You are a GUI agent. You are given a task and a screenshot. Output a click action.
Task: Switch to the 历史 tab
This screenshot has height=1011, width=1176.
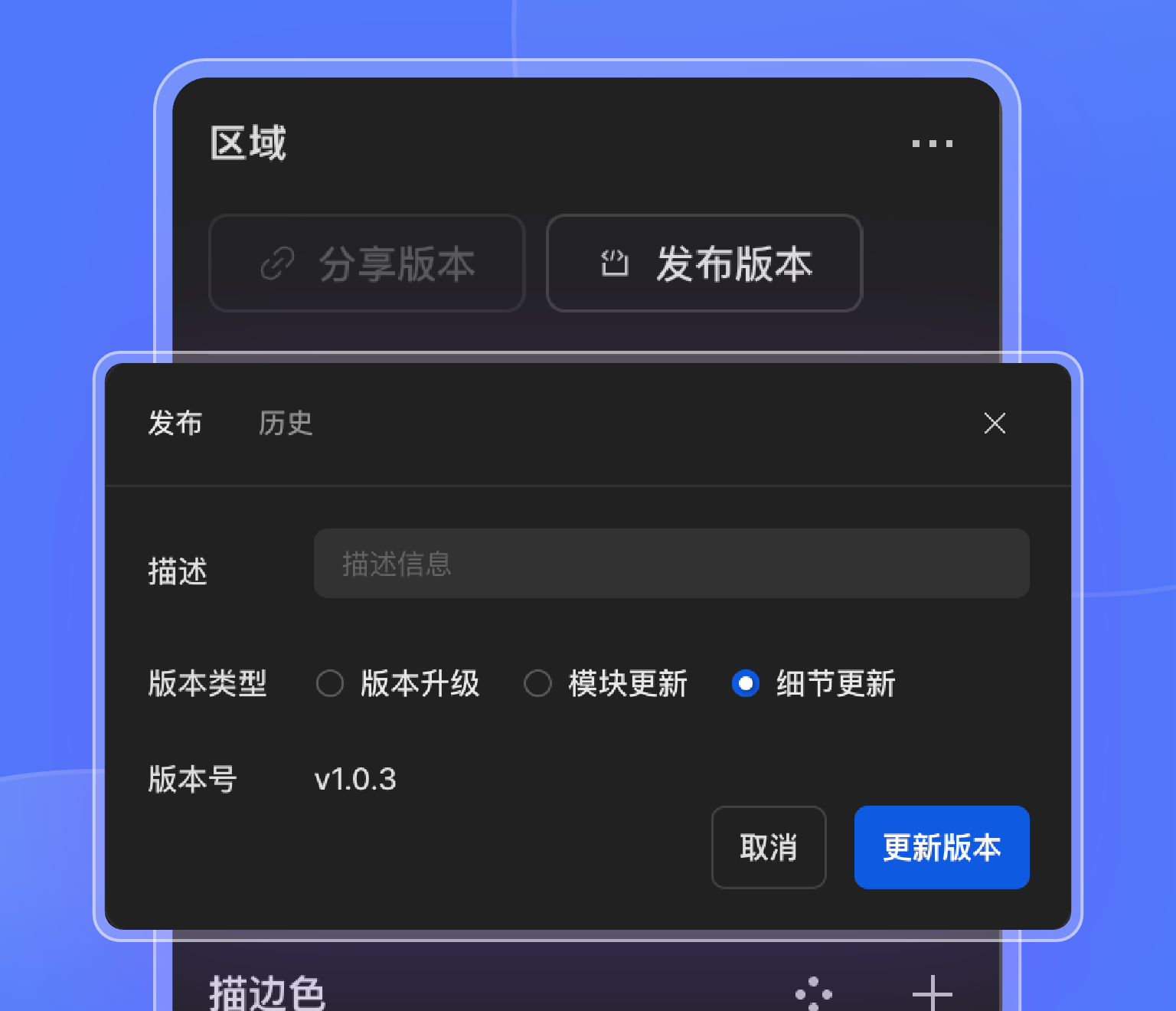pyautogui.click(x=286, y=423)
